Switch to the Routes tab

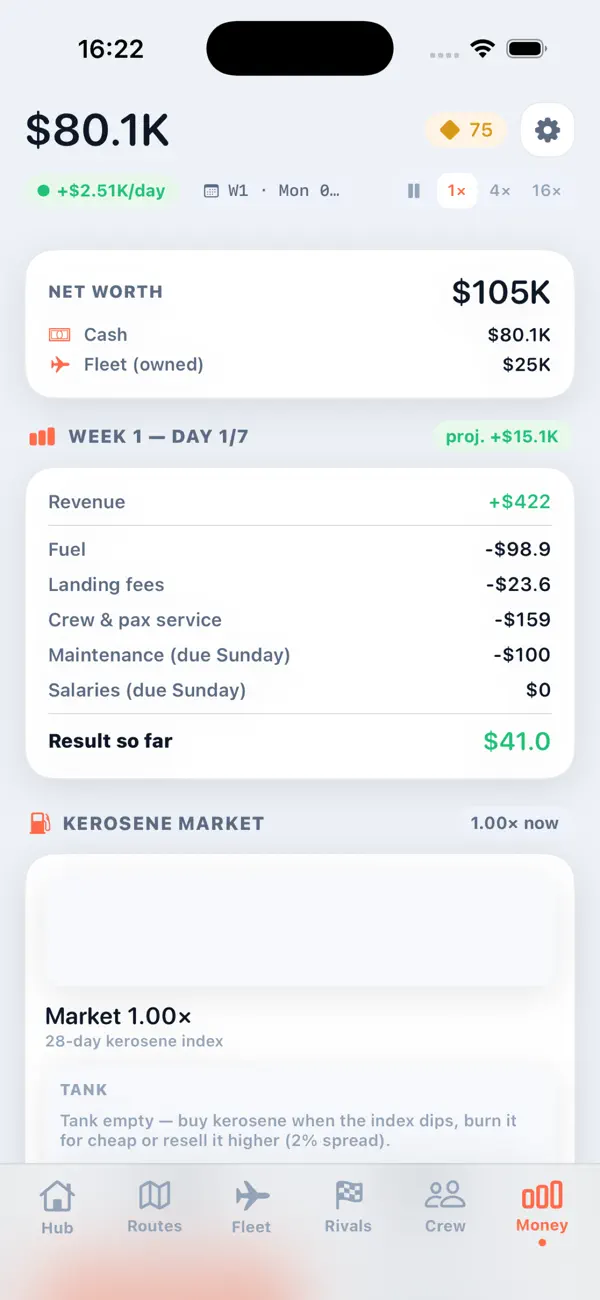pos(155,1207)
